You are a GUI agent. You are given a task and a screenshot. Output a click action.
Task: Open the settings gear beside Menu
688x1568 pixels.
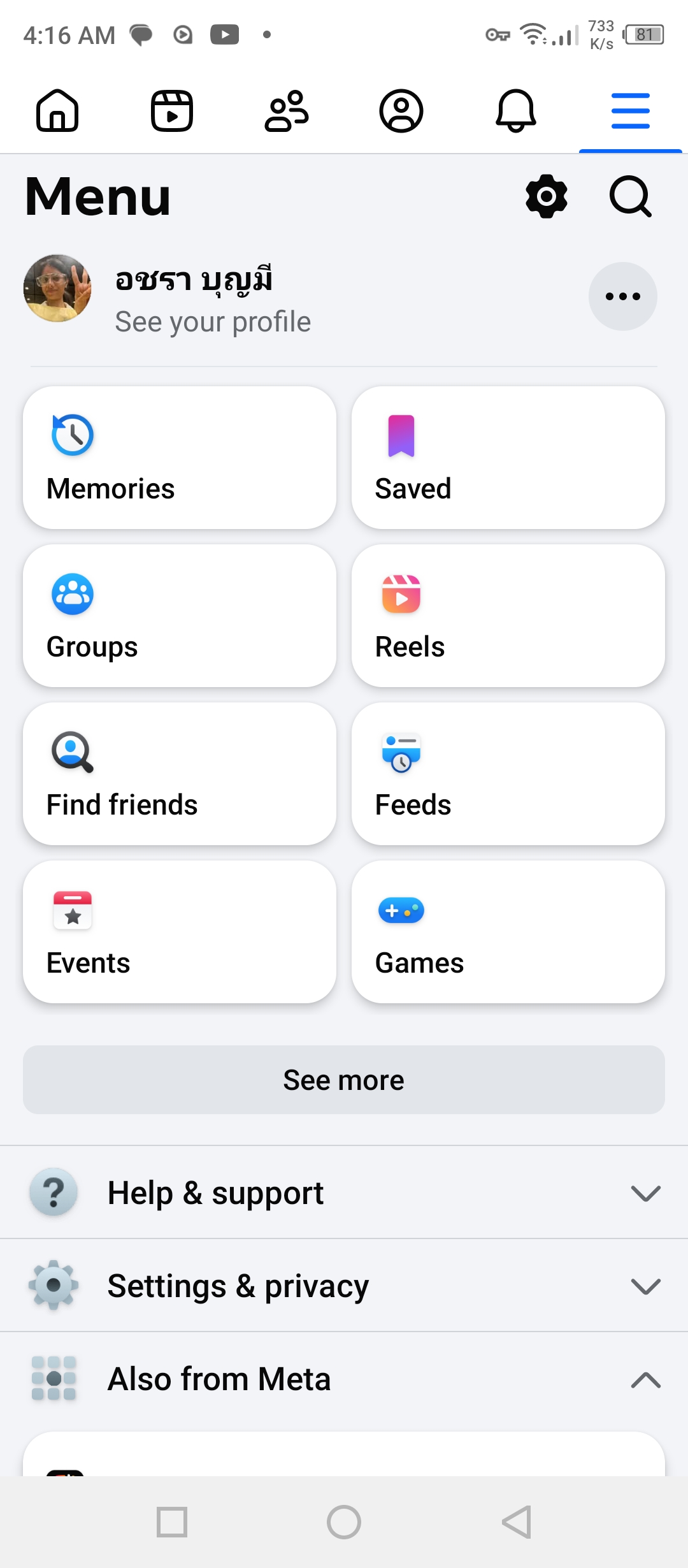tap(547, 196)
